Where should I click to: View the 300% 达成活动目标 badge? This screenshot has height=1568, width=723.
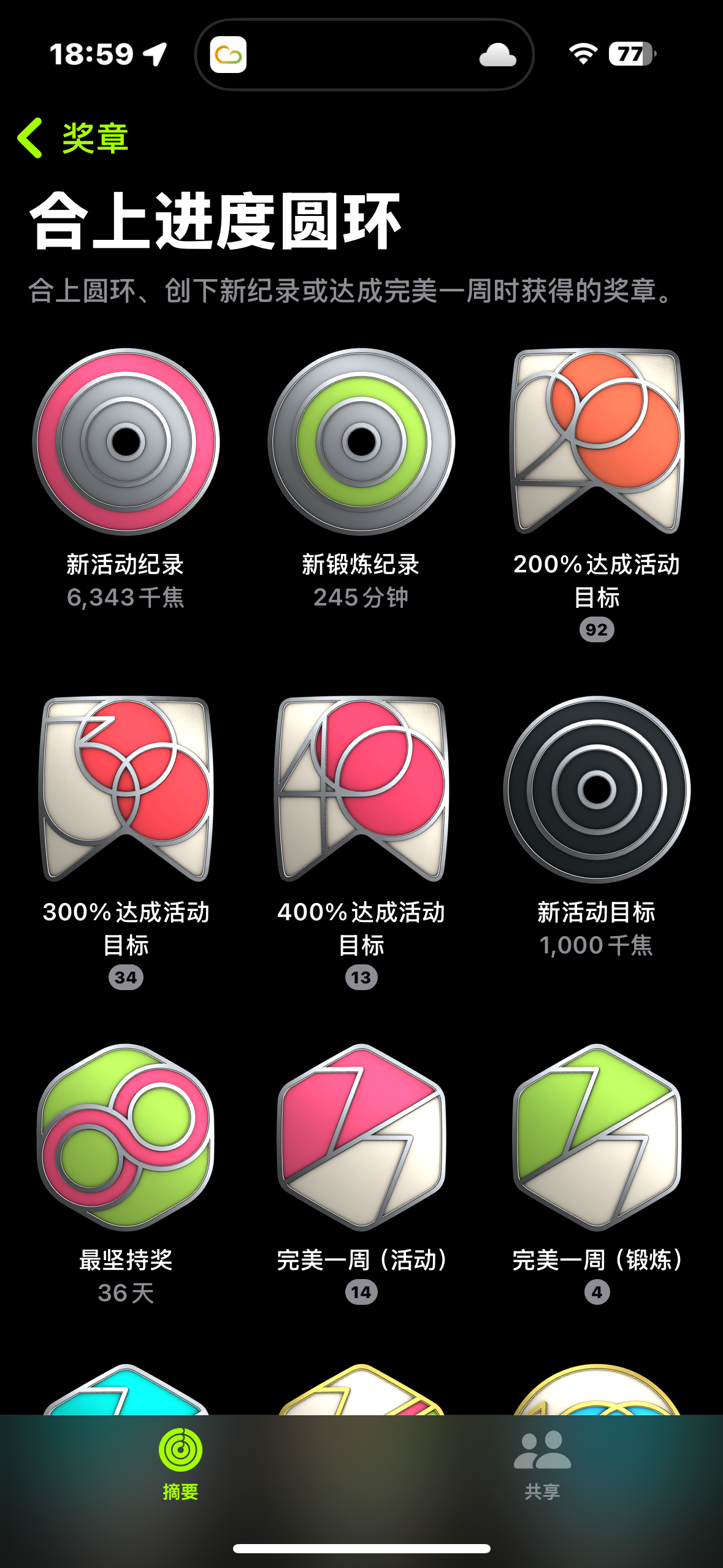click(x=126, y=790)
